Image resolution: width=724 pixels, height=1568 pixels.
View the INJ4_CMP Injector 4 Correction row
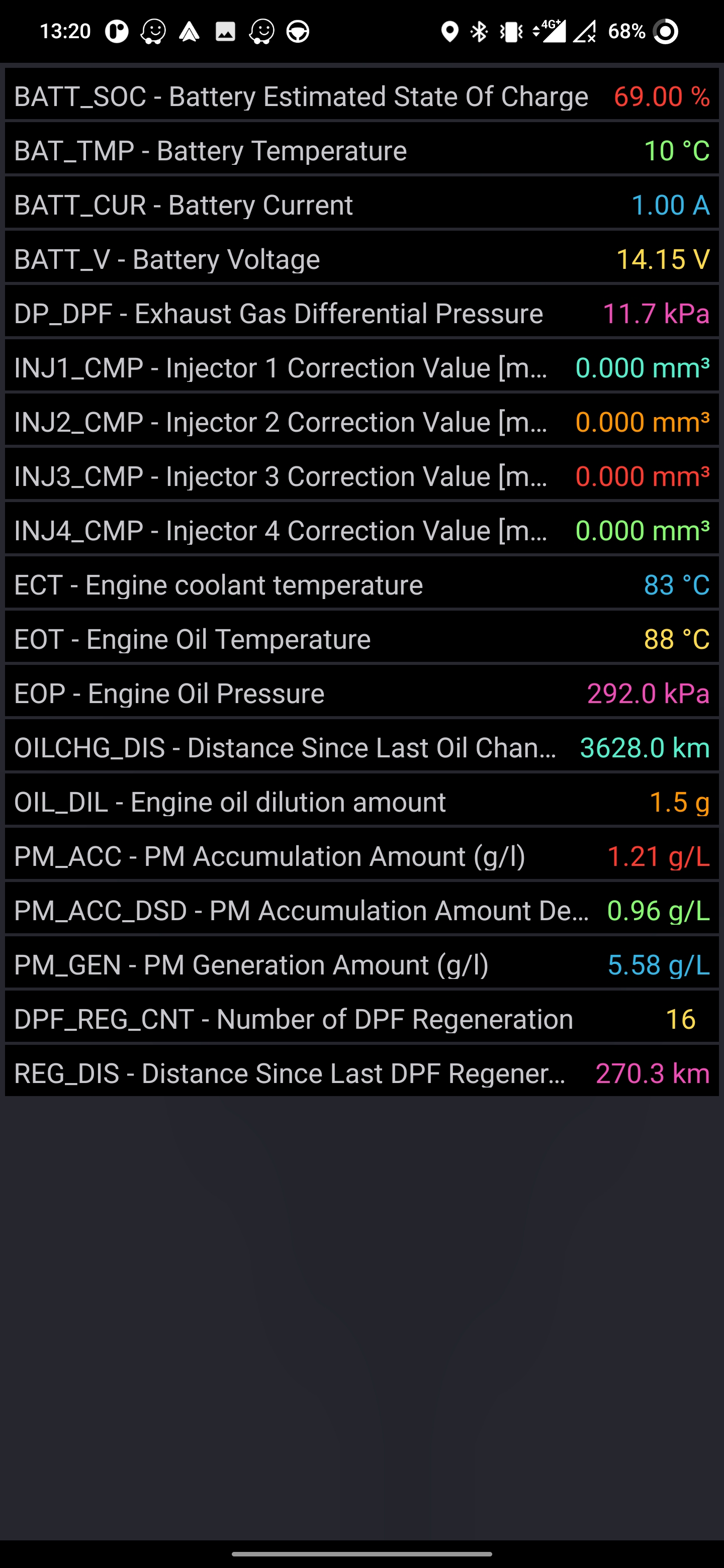pos(361,530)
